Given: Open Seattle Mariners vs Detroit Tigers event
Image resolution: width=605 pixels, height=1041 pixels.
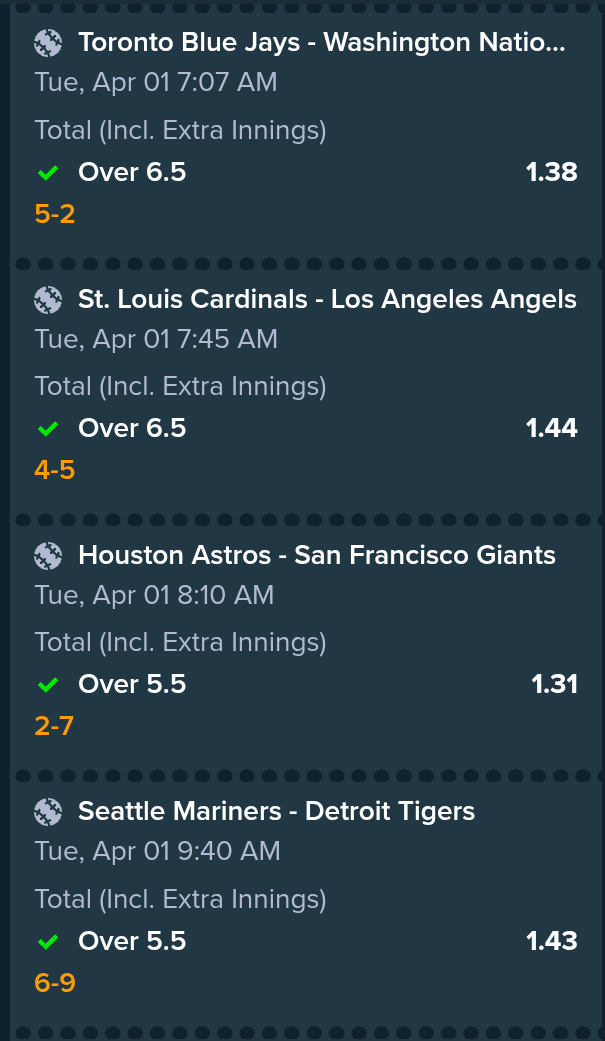Looking at the screenshot, I should [276, 811].
